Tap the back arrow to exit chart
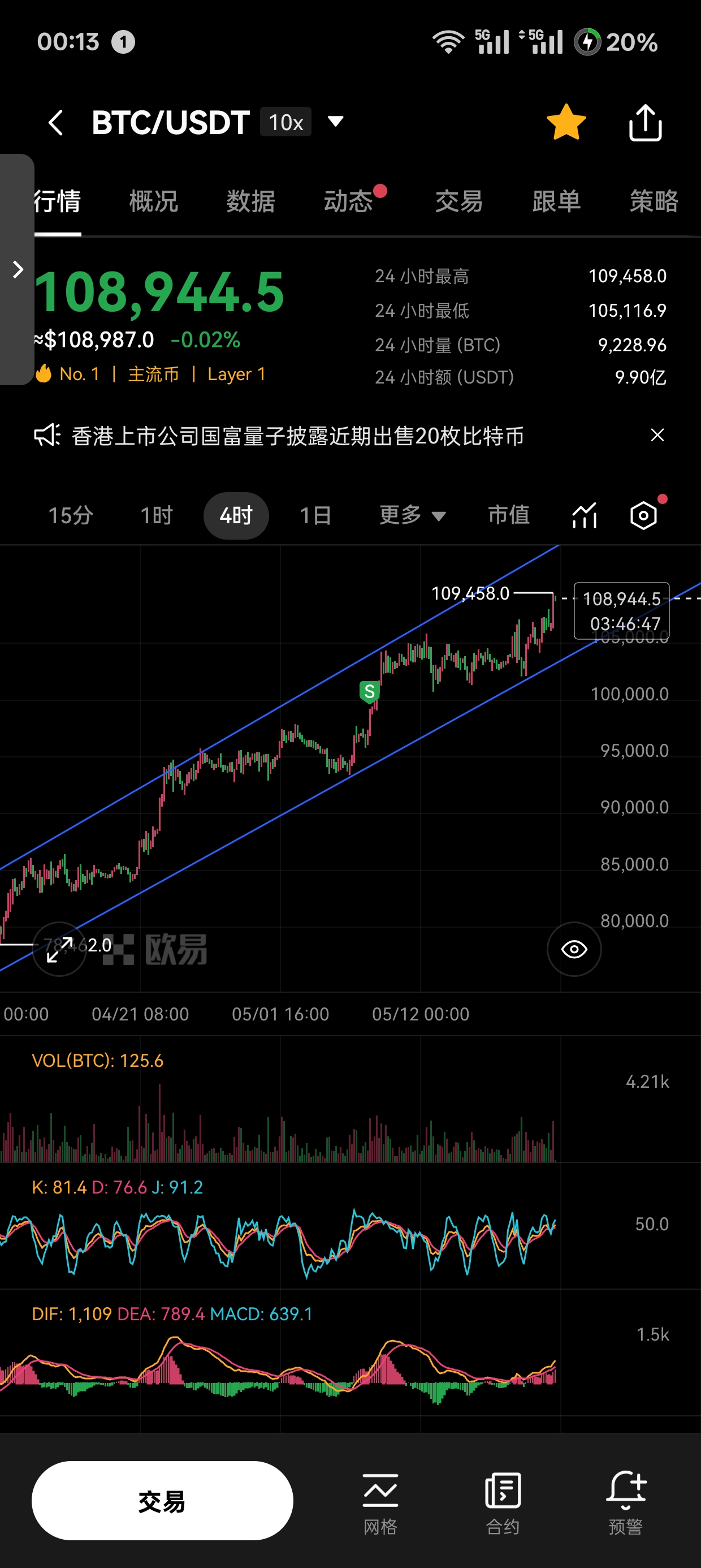The width and height of the screenshot is (701, 1568). pos(55,121)
